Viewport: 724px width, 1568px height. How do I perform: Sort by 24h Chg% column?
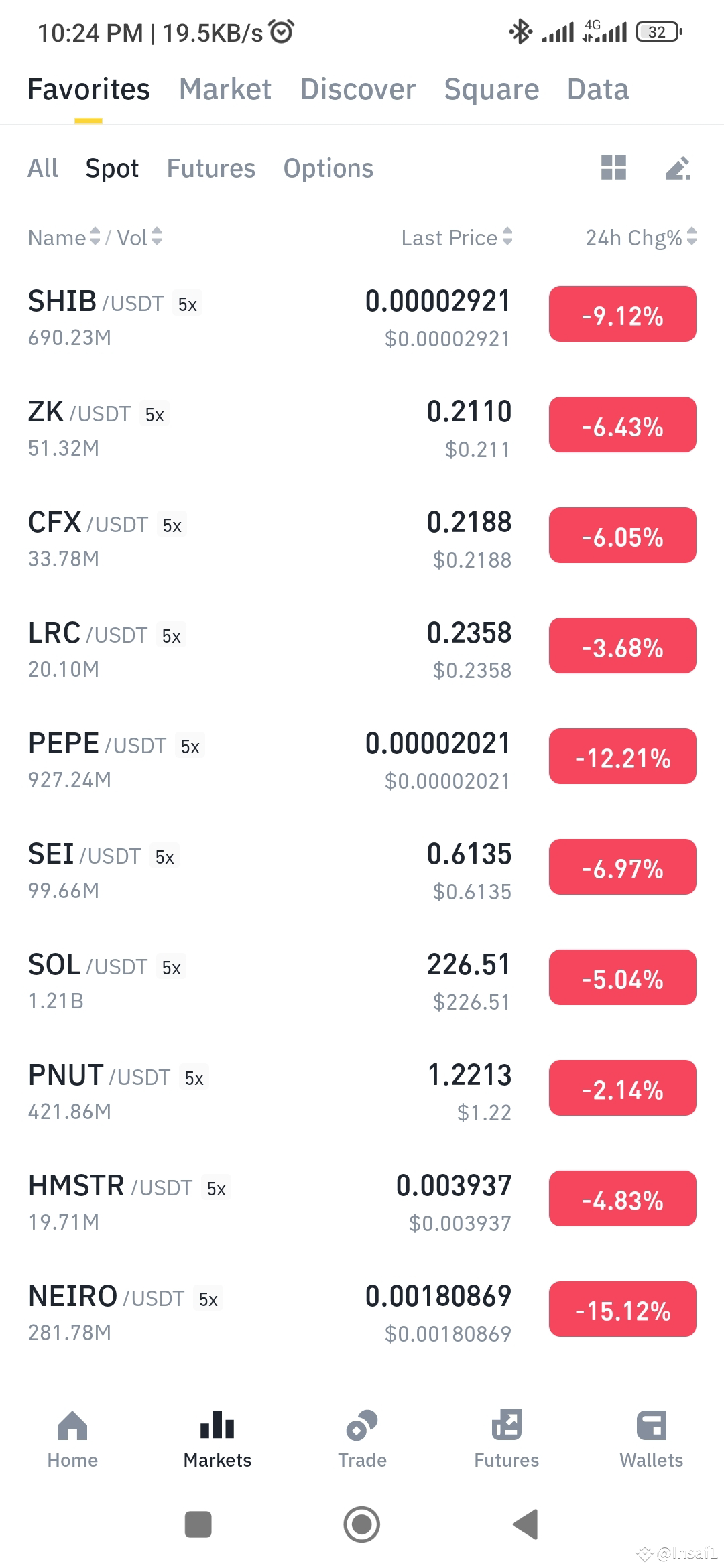(633, 237)
